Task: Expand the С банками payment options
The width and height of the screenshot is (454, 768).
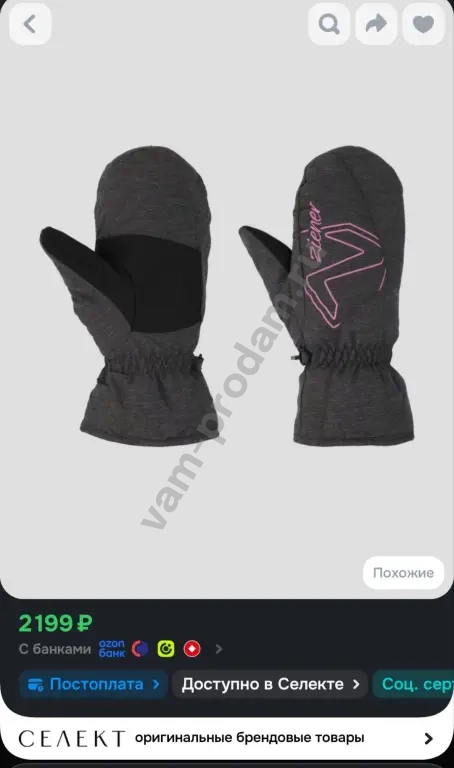Action: pyautogui.click(x=120, y=649)
